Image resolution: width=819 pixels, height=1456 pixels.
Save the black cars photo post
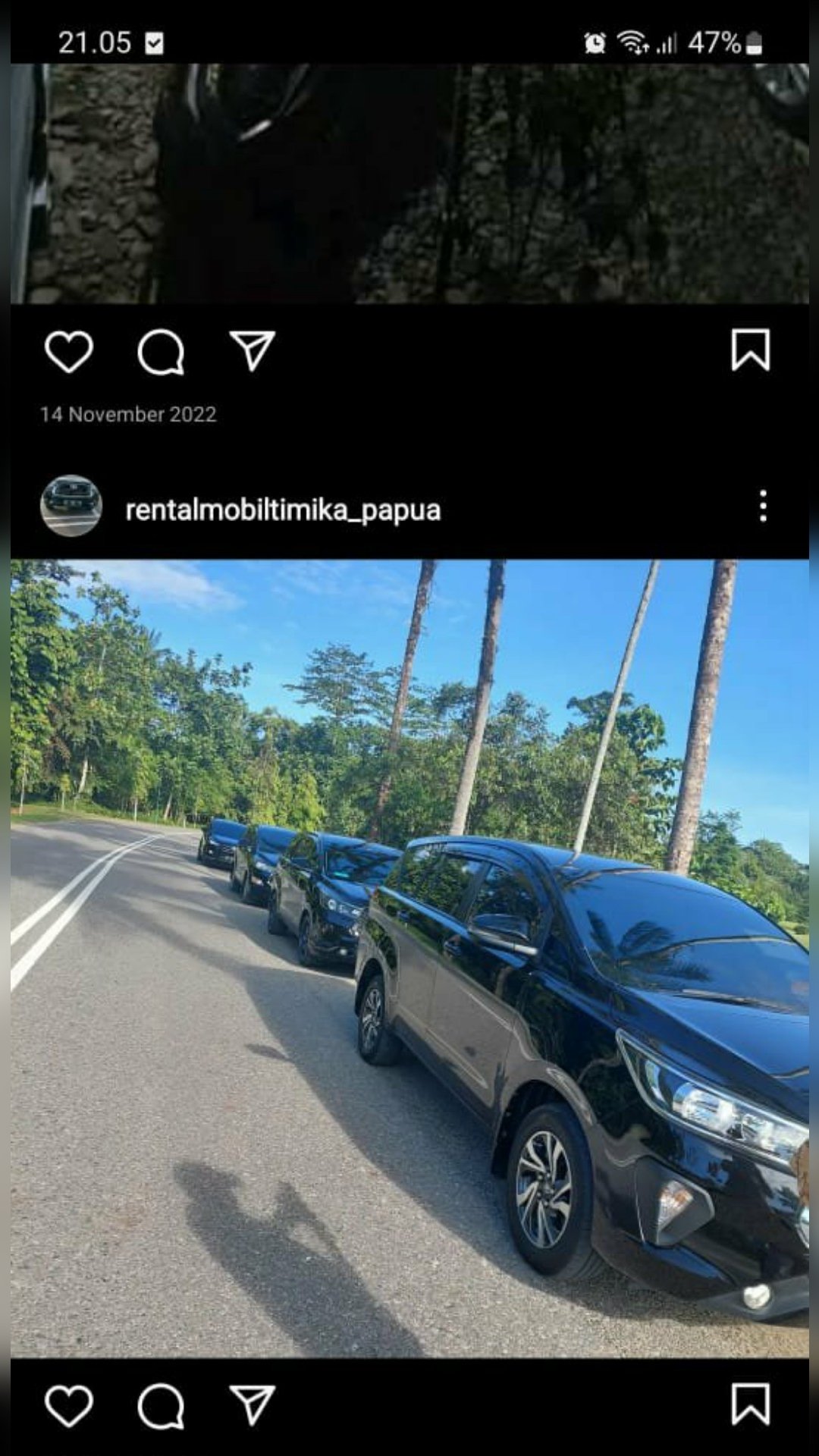tap(750, 1404)
